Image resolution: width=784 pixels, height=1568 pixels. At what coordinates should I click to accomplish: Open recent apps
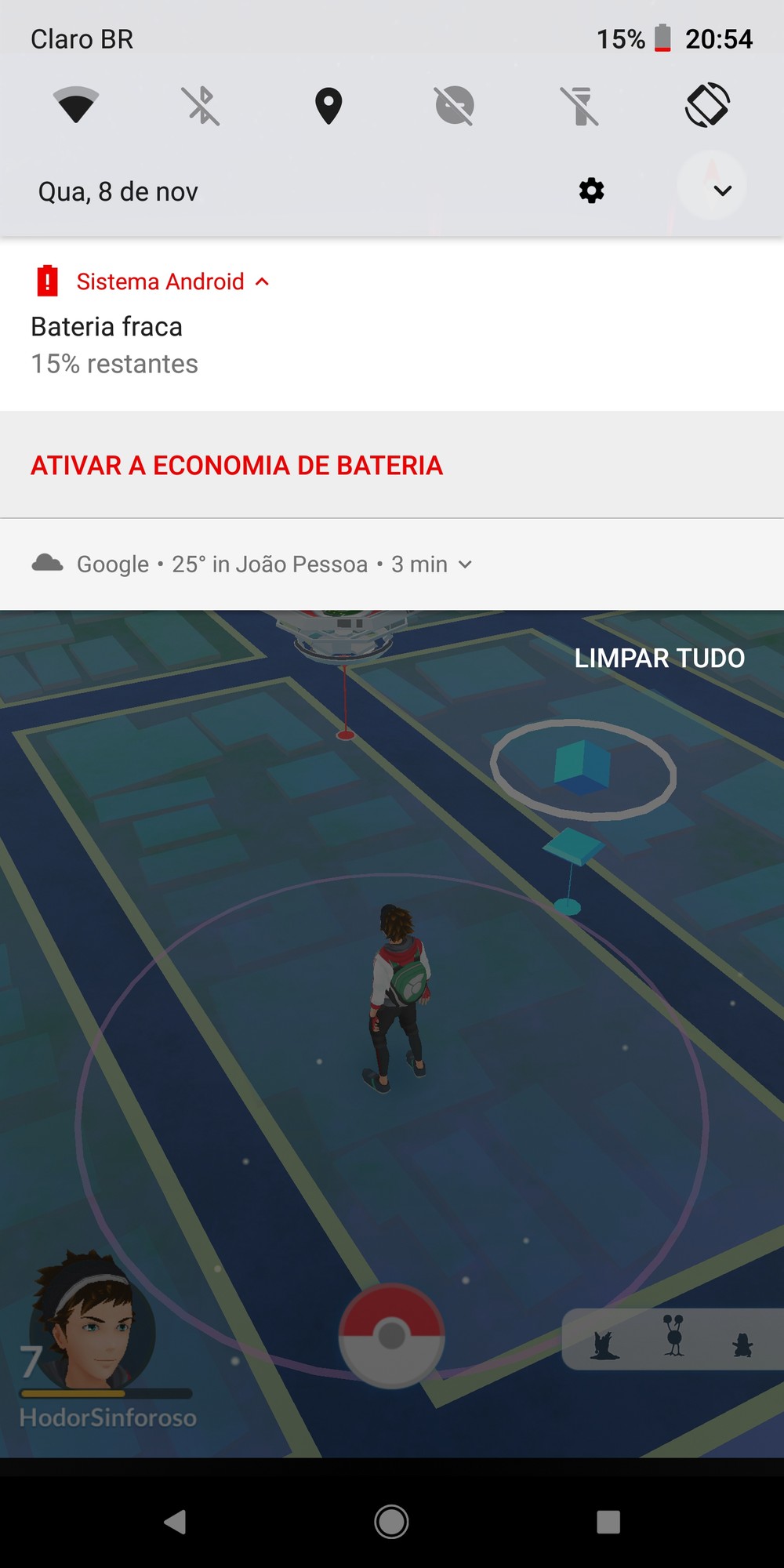pyautogui.click(x=608, y=1522)
